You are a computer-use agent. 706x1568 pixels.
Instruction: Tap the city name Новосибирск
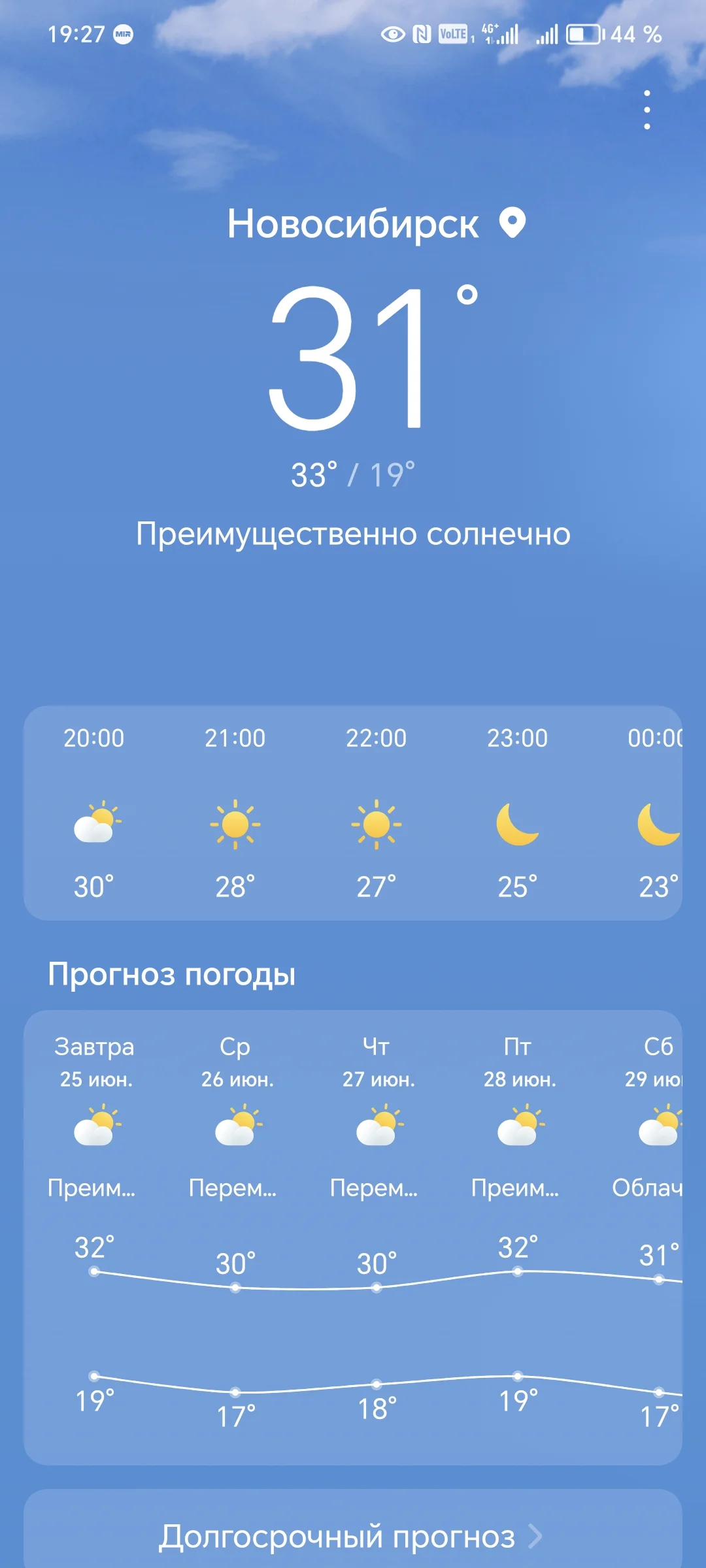point(353,224)
